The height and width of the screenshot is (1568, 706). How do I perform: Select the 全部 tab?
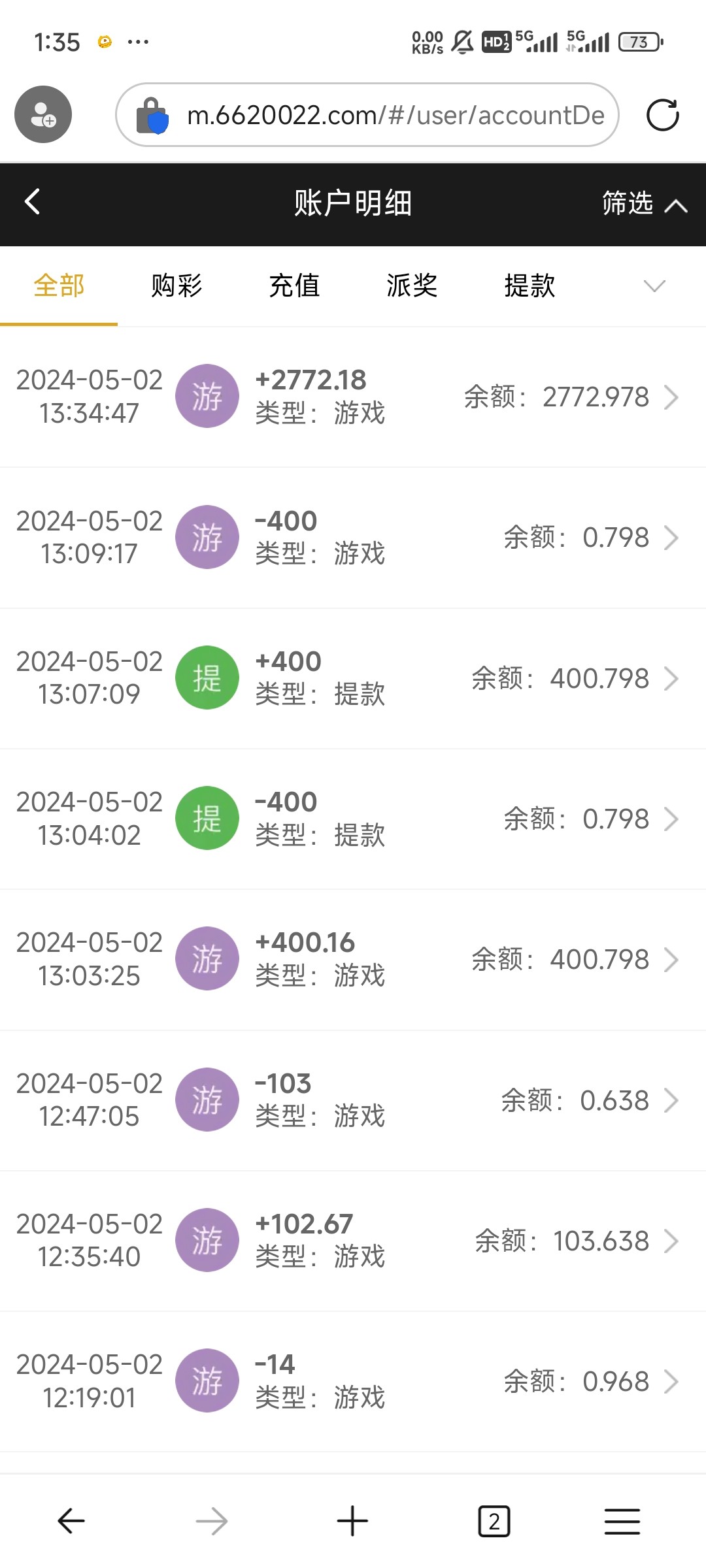59,286
